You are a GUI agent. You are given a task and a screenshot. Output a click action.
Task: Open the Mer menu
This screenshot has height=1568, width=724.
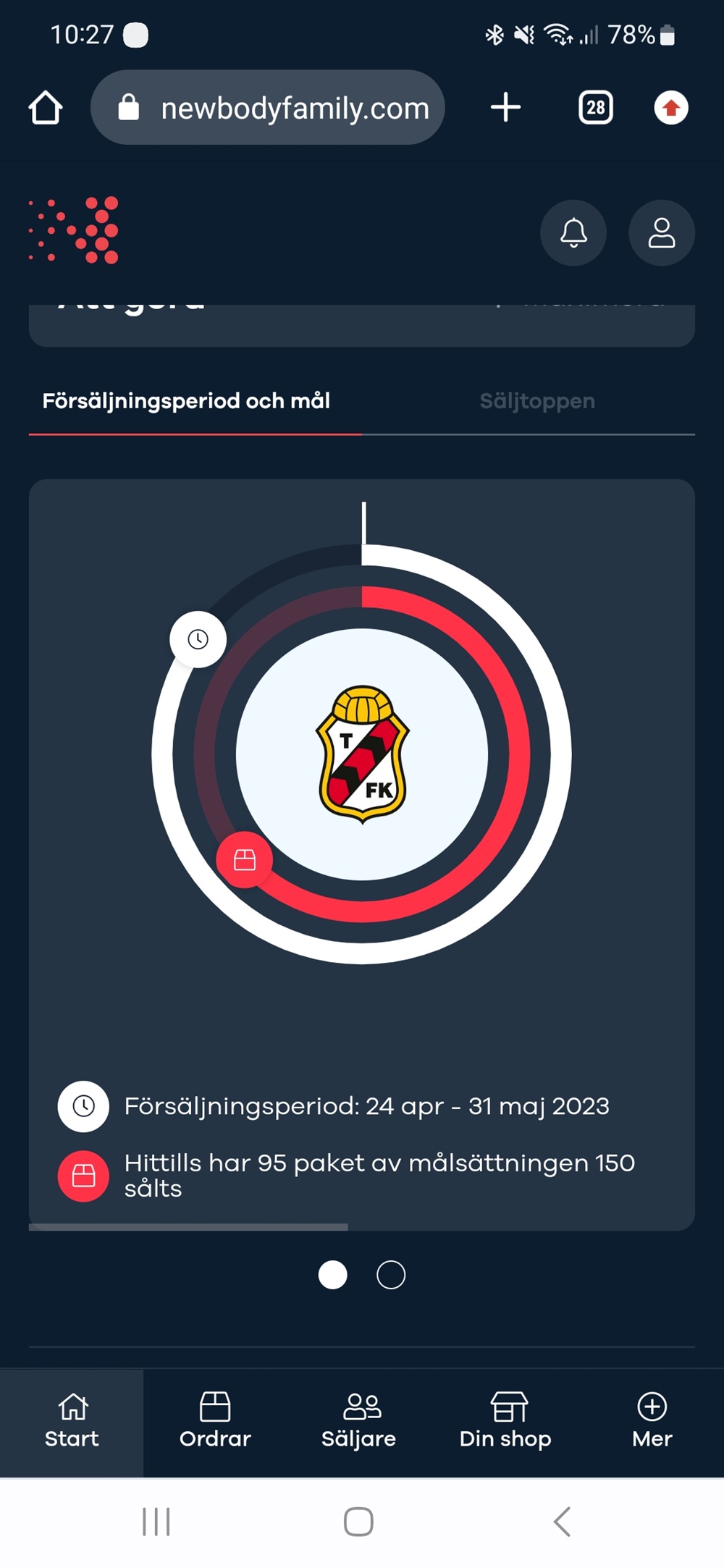[652, 1421]
